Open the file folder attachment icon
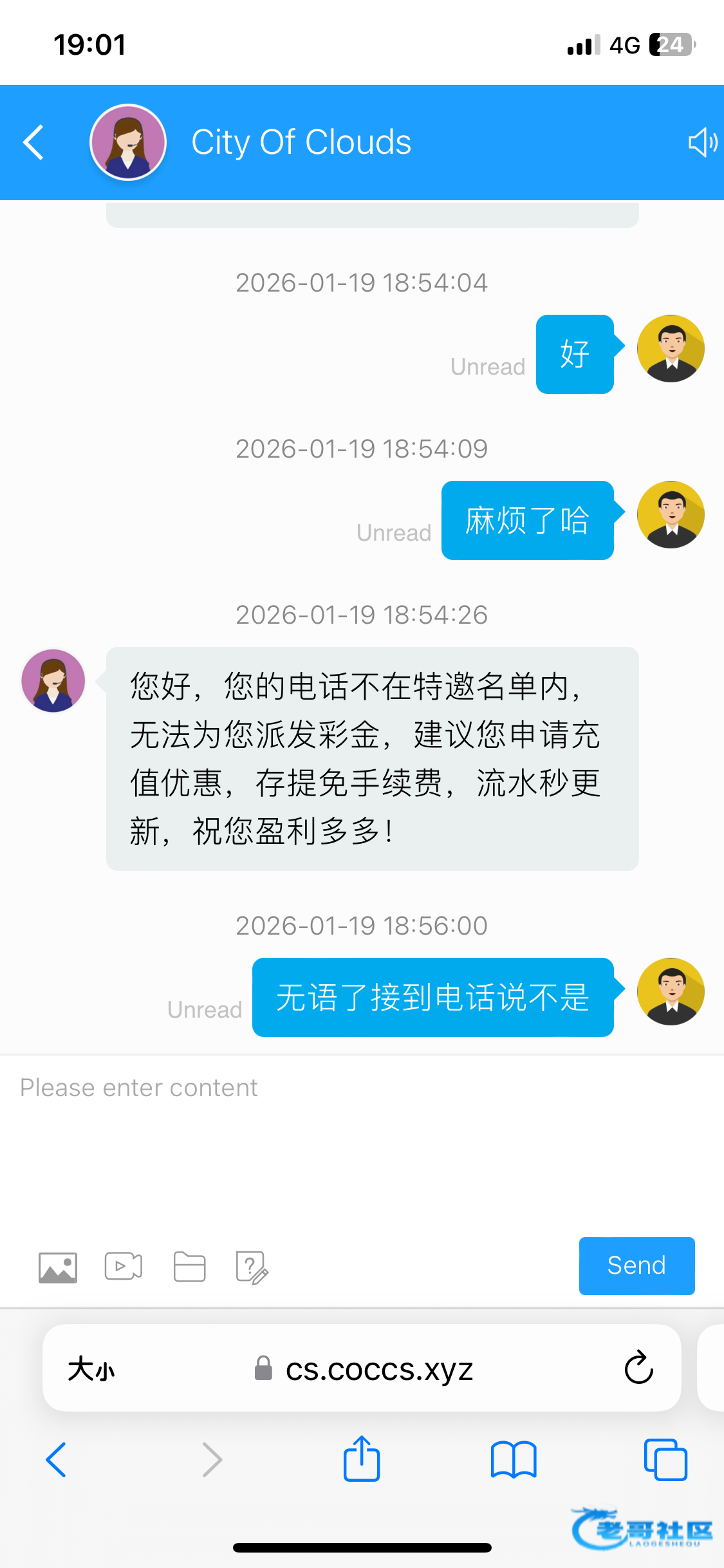Viewport: 724px width, 1568px height. tap(189, 1267)
